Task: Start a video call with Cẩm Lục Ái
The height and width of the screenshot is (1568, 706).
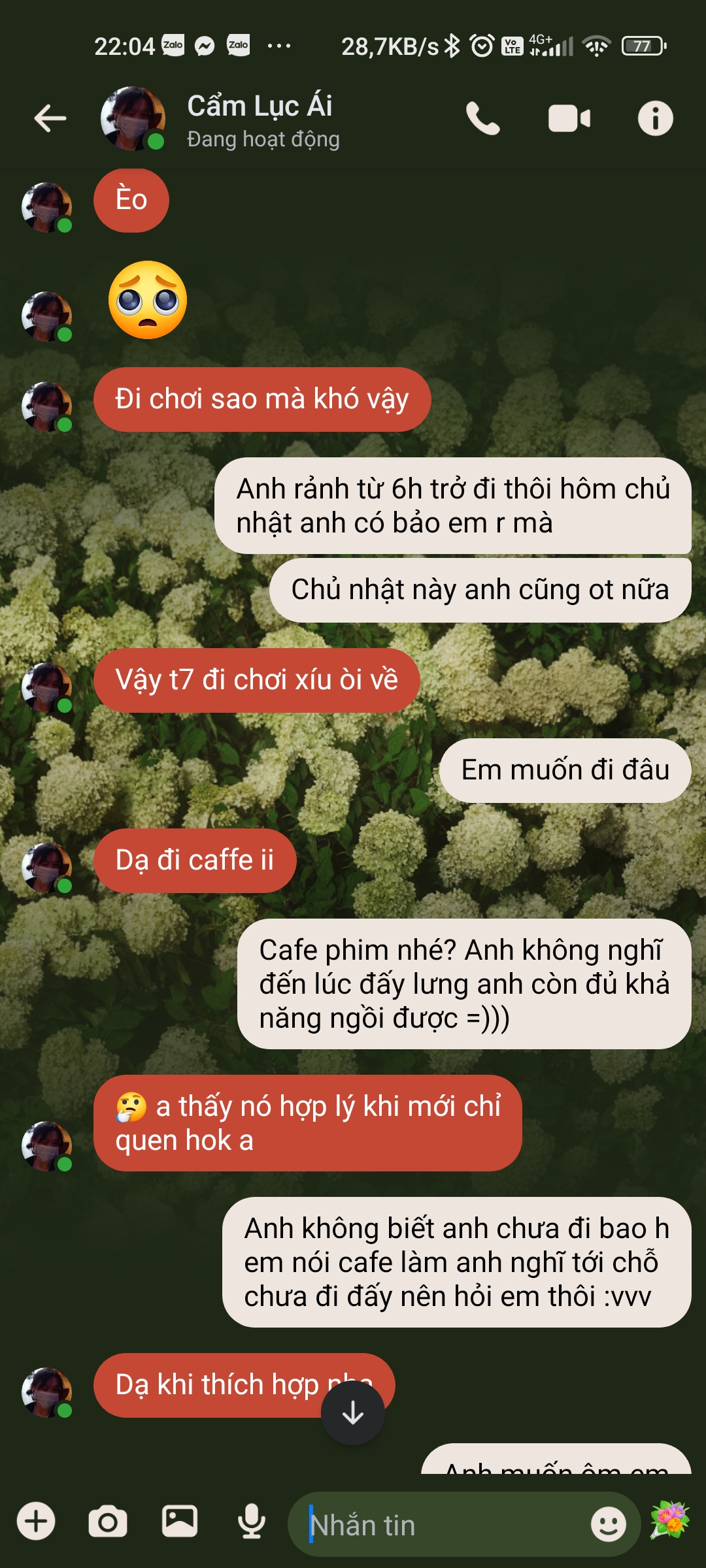Action: pyautogui.click(x=569, y=119)
